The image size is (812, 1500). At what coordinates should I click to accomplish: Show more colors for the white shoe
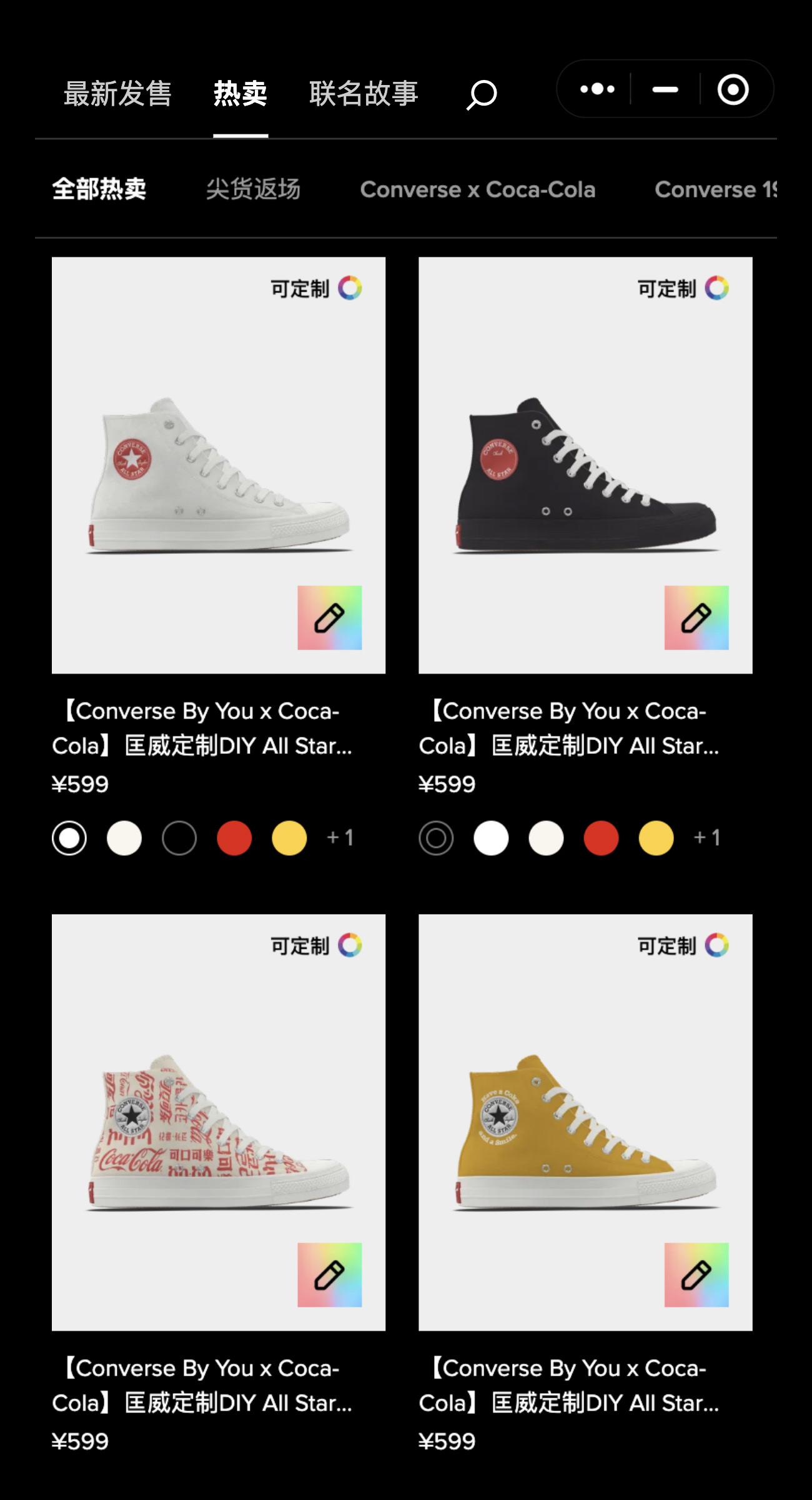(340, 837)
